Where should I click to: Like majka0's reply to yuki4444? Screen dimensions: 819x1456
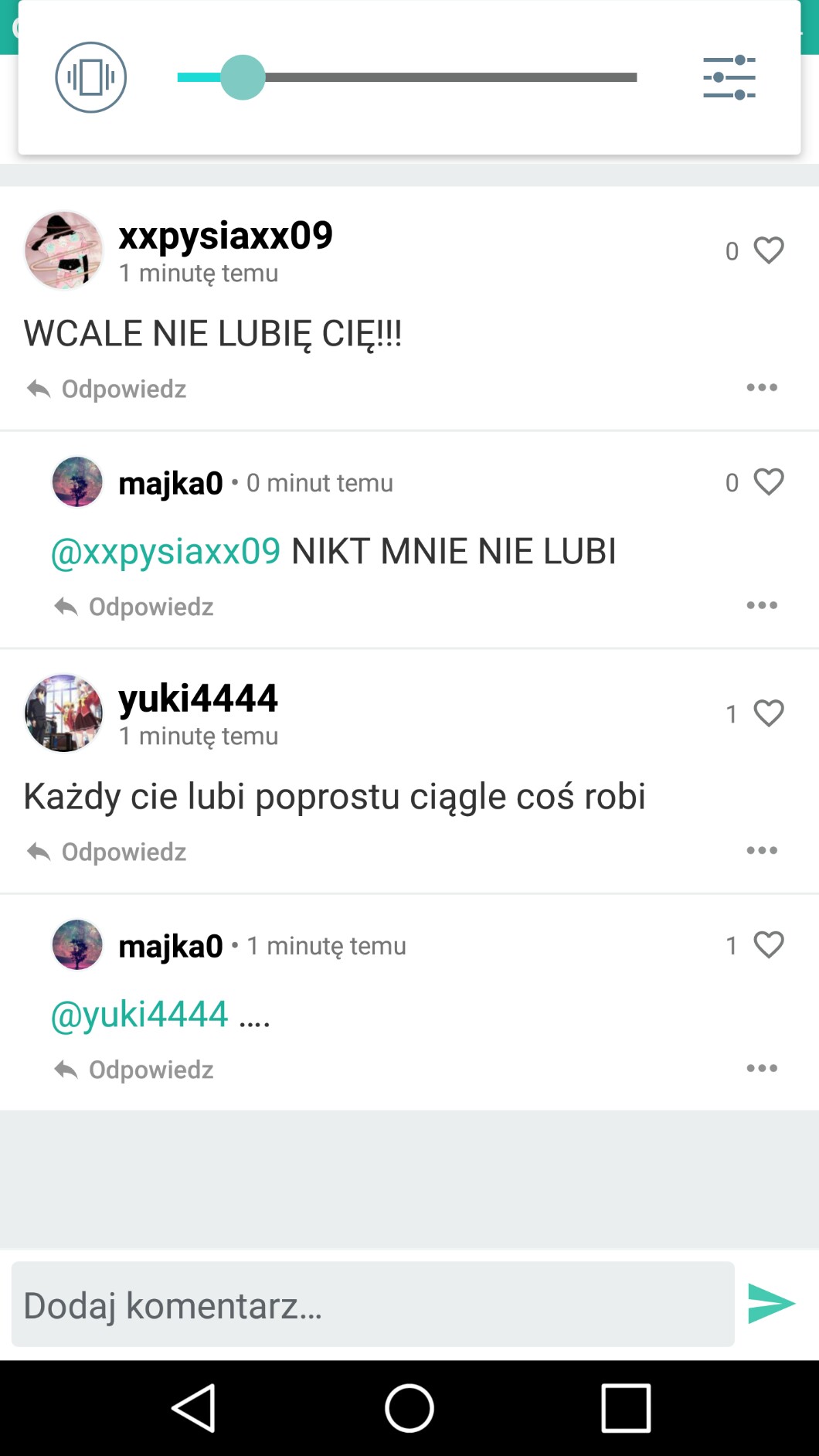(769, 945)
